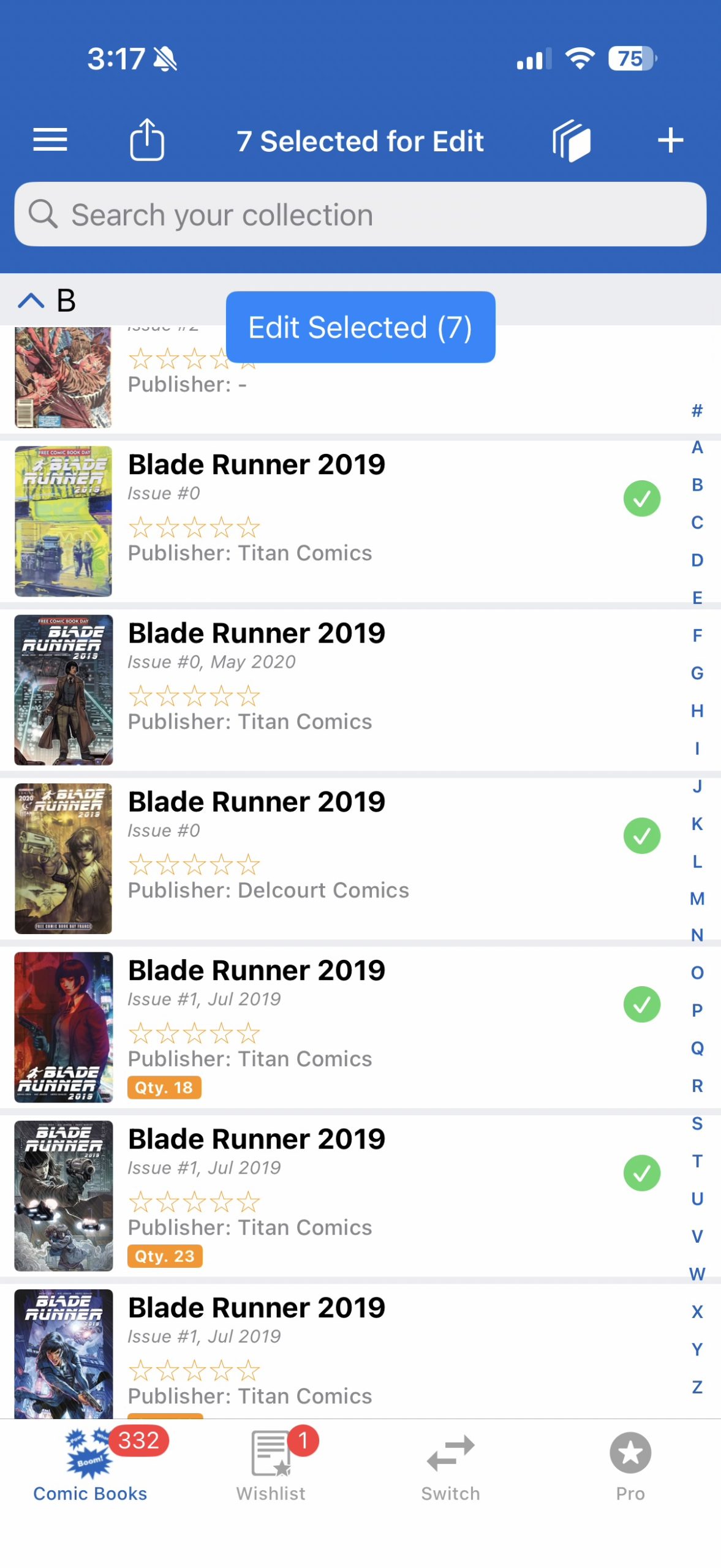Go to the Pro tab

[630, 1463]
